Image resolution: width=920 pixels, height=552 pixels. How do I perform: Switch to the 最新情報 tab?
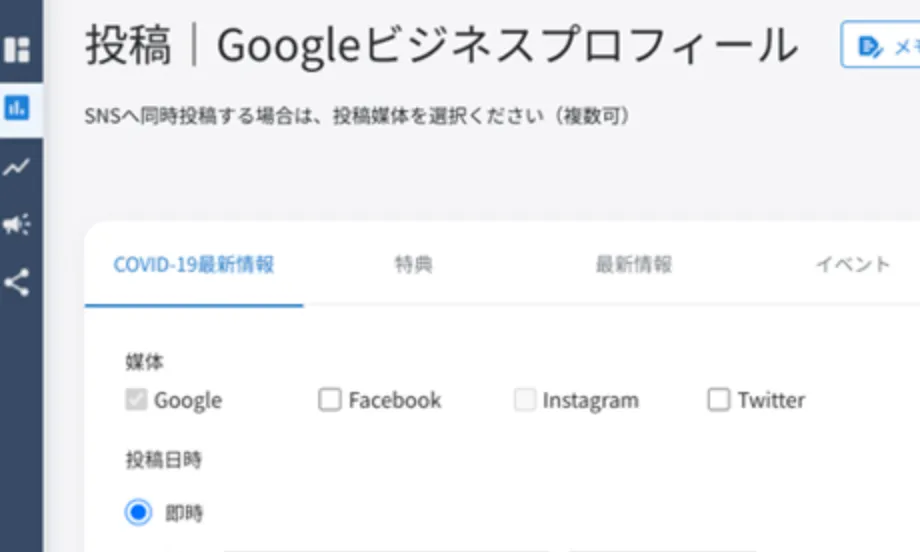(x=634, y=265)
